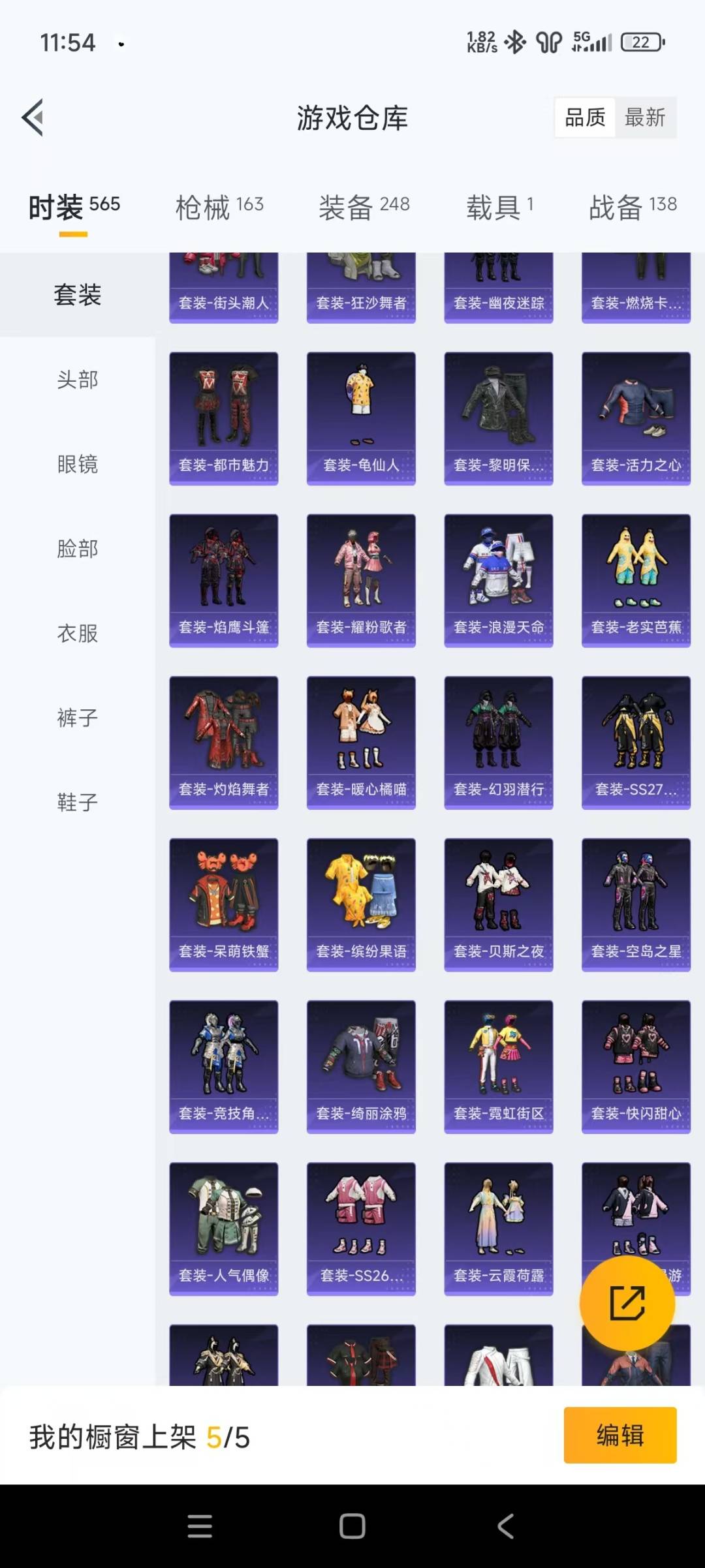The width and height of the screenshot is (705, 1568).
Task: Tap the orange floating share button
Action: click(627, 1303)
